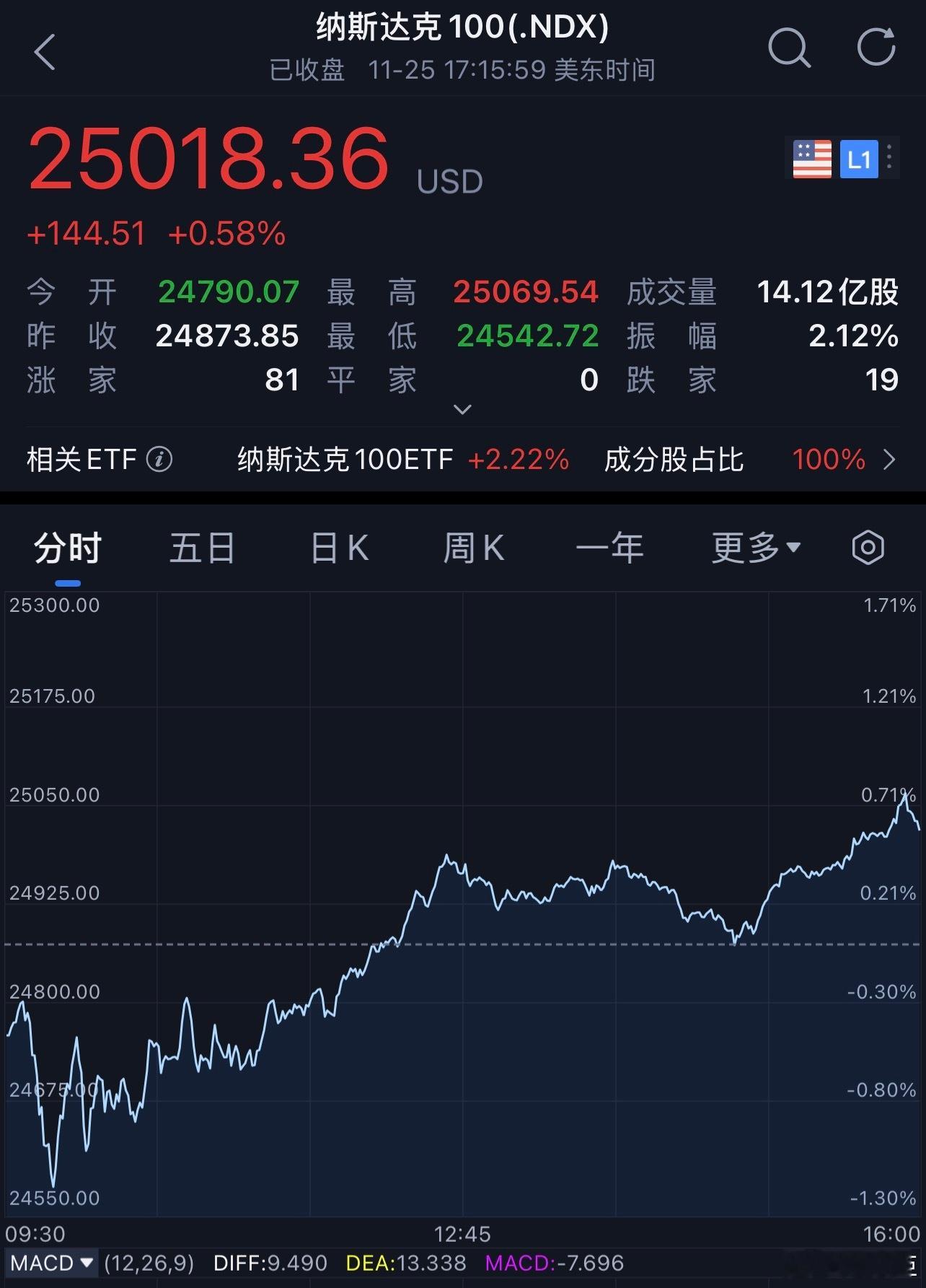
Task: Switch to the 五日 tab
Action: point(202,547)
